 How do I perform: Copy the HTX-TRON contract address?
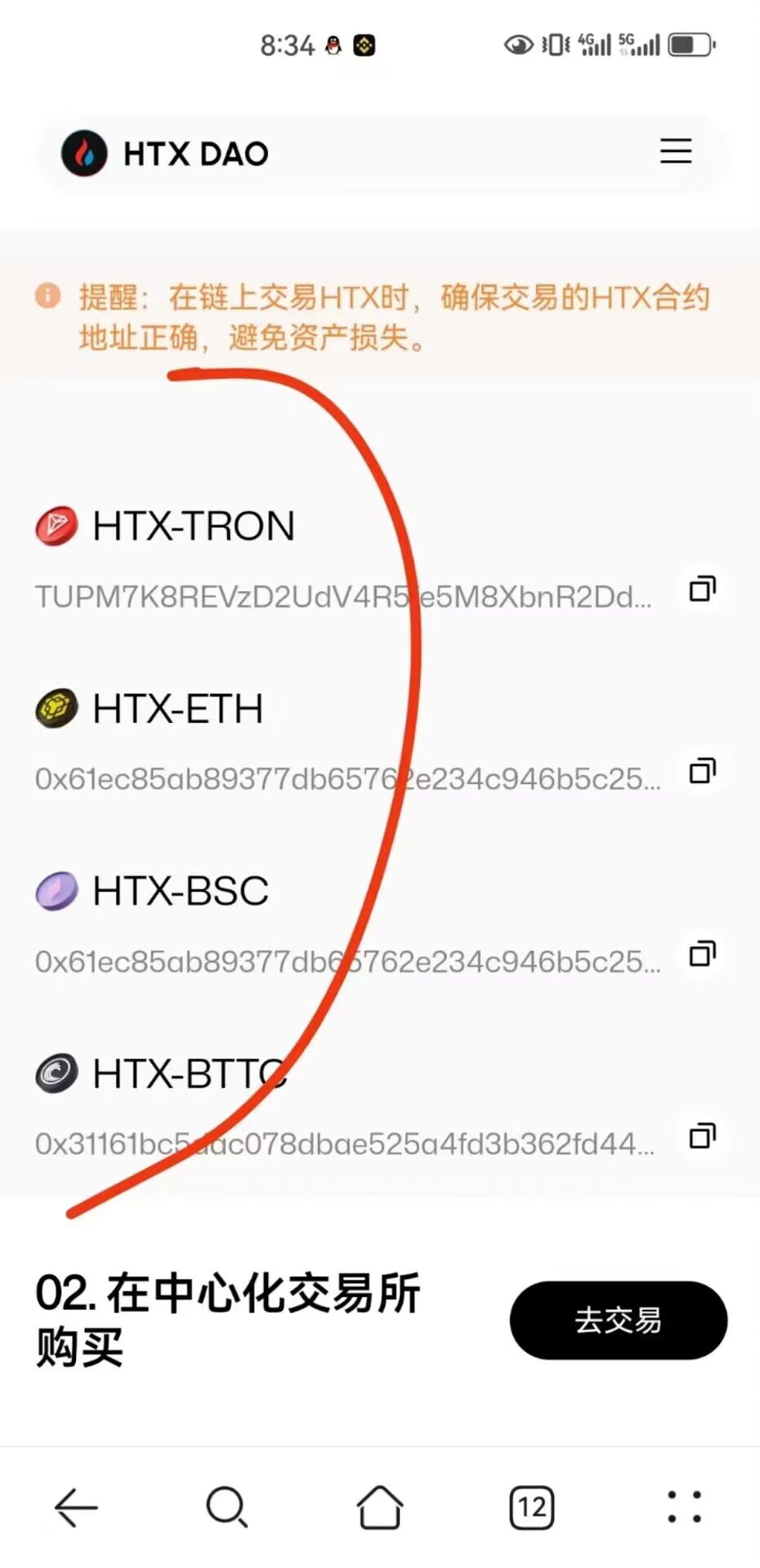(703, 589)
